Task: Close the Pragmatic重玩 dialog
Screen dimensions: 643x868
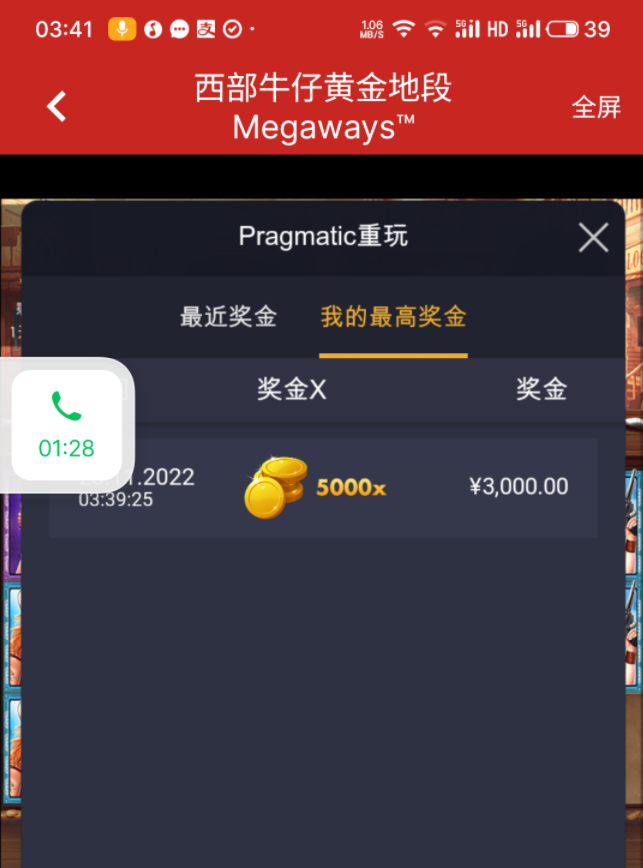Action: click(593, 238)
